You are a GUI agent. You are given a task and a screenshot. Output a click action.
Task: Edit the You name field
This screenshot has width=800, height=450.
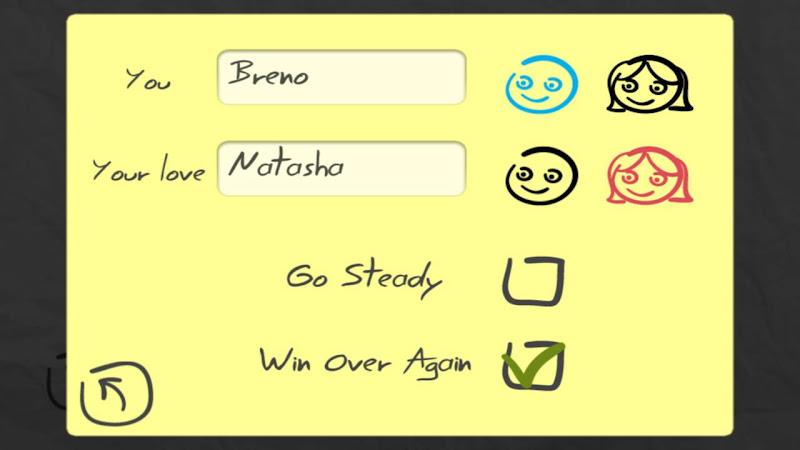(341, 77)
